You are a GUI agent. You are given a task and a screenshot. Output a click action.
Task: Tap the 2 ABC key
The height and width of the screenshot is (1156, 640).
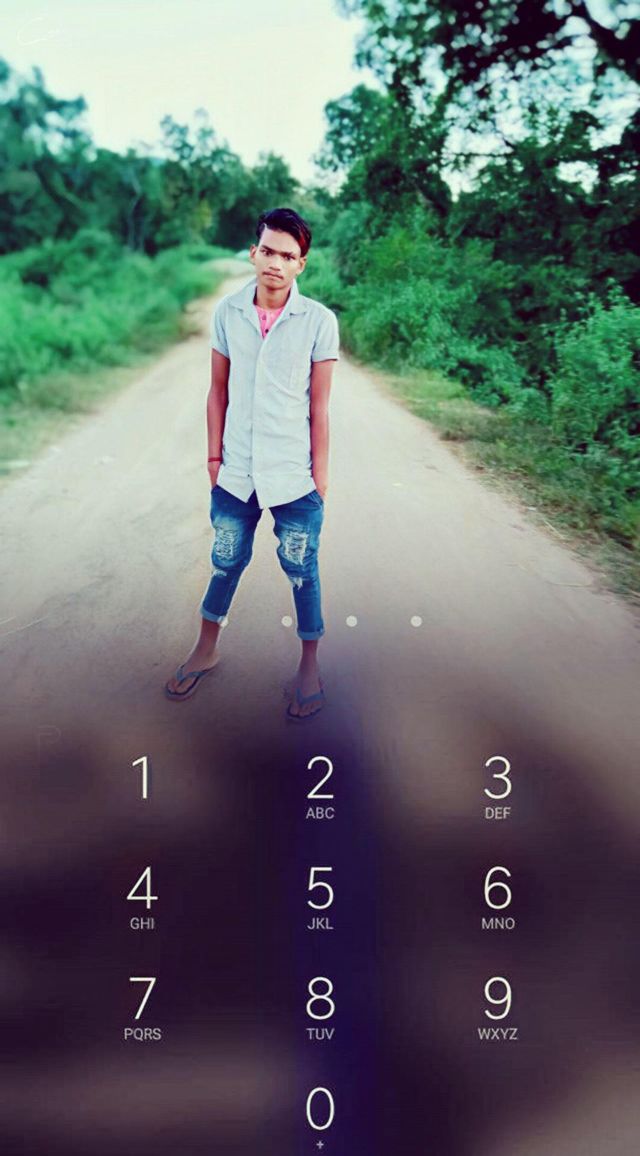coord(320,787)
